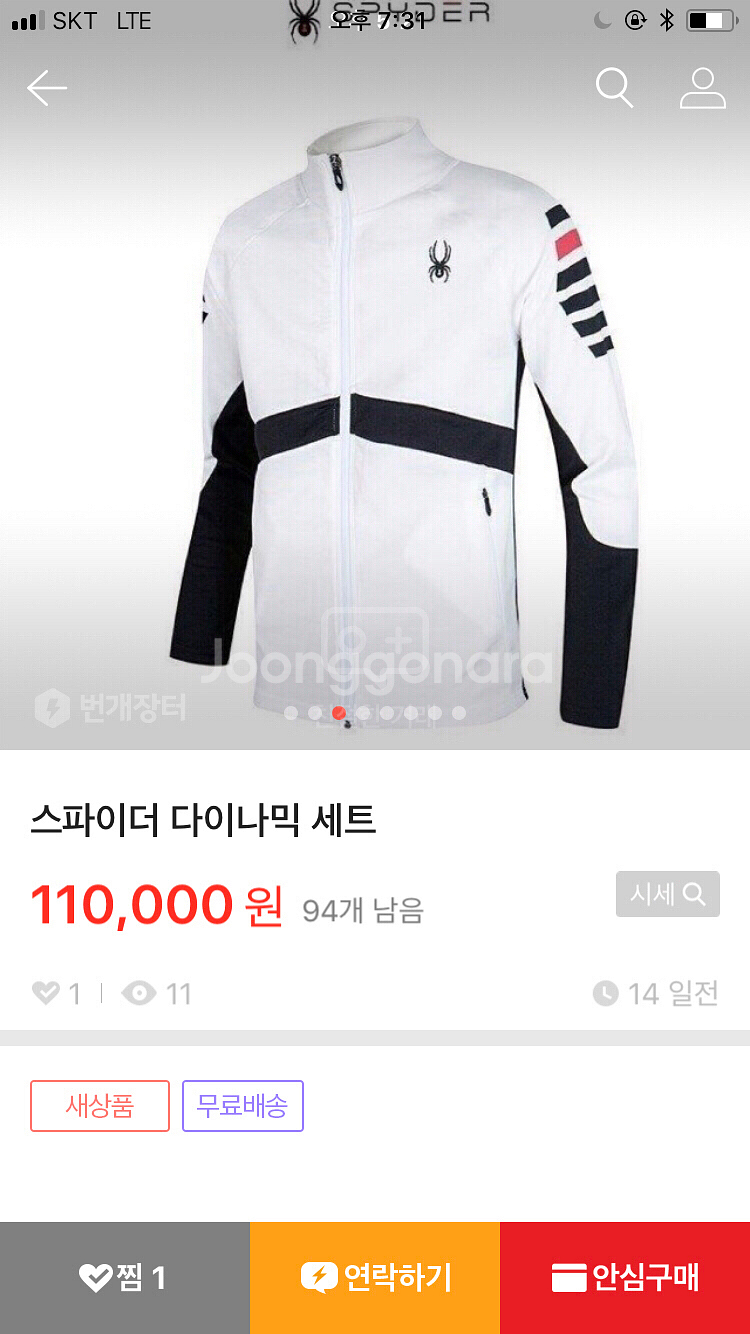
Task: Select the red dot in the image carousel
Action: (x=339, y=713)
